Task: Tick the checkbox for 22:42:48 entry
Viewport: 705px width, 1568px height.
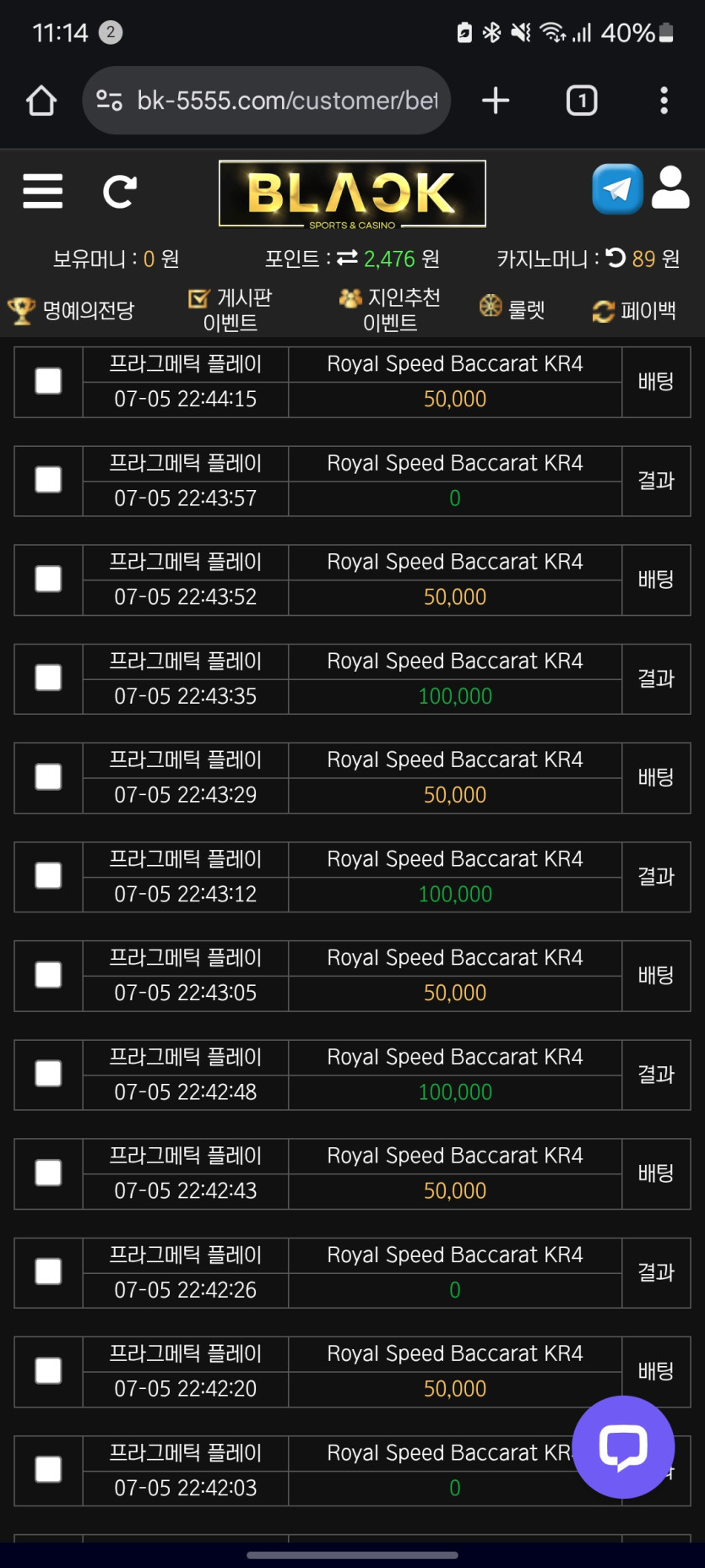Action: click(x=48, y=1074)
